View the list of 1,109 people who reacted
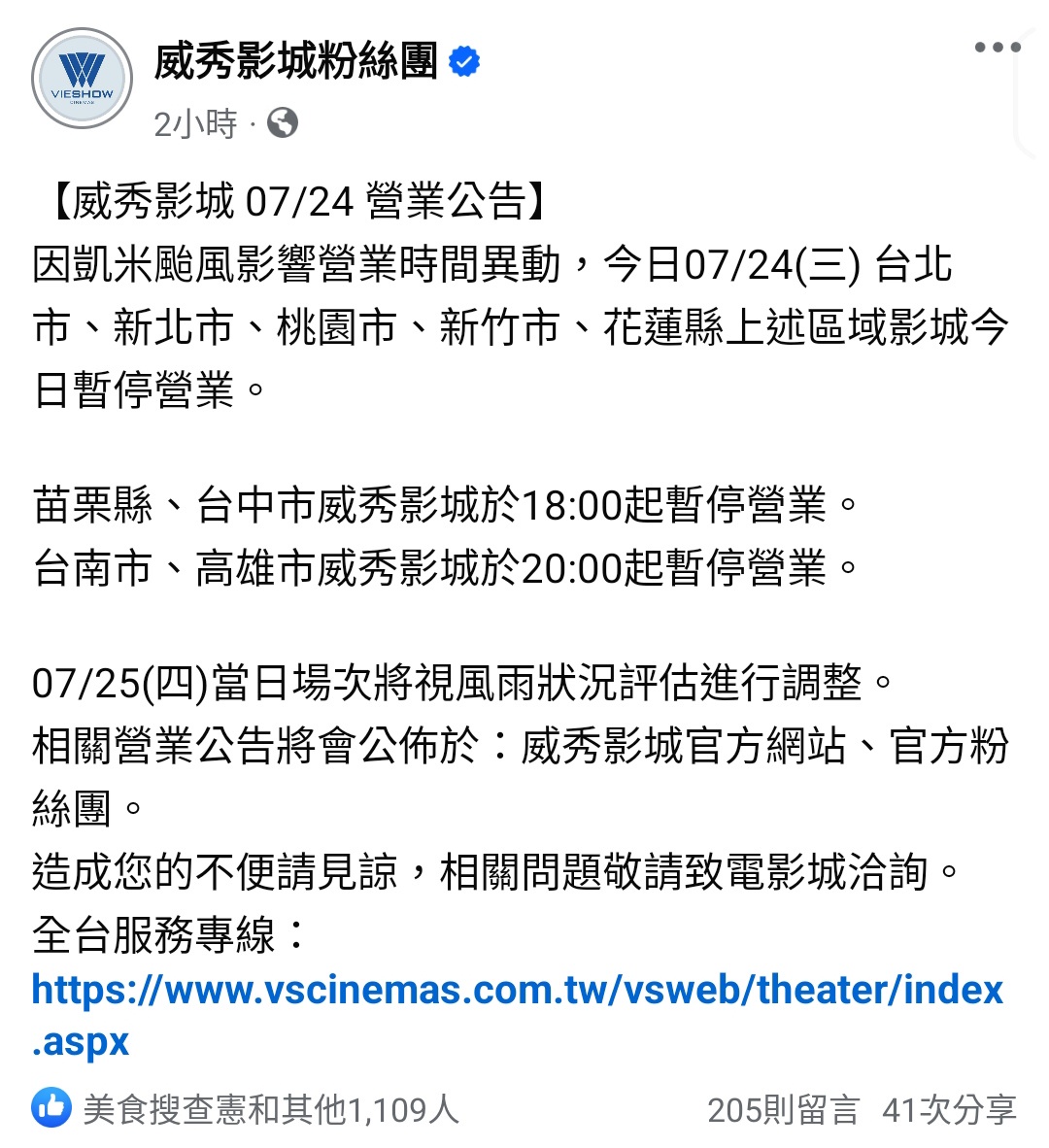 click(269, 1109)
